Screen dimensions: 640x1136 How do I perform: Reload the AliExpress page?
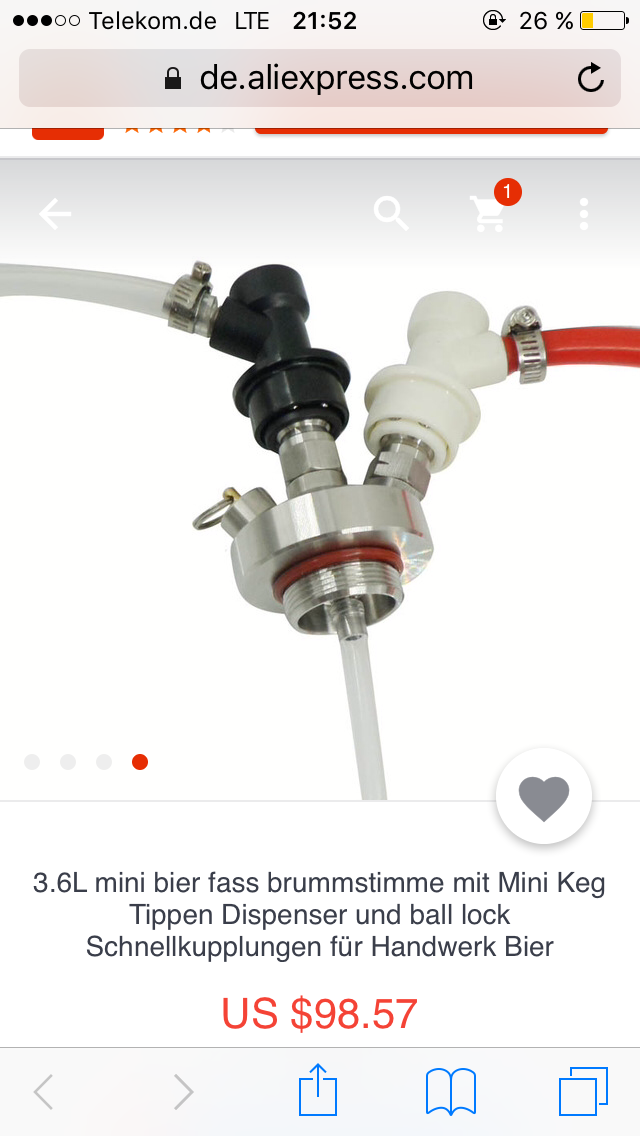click(x=591, y=78)
